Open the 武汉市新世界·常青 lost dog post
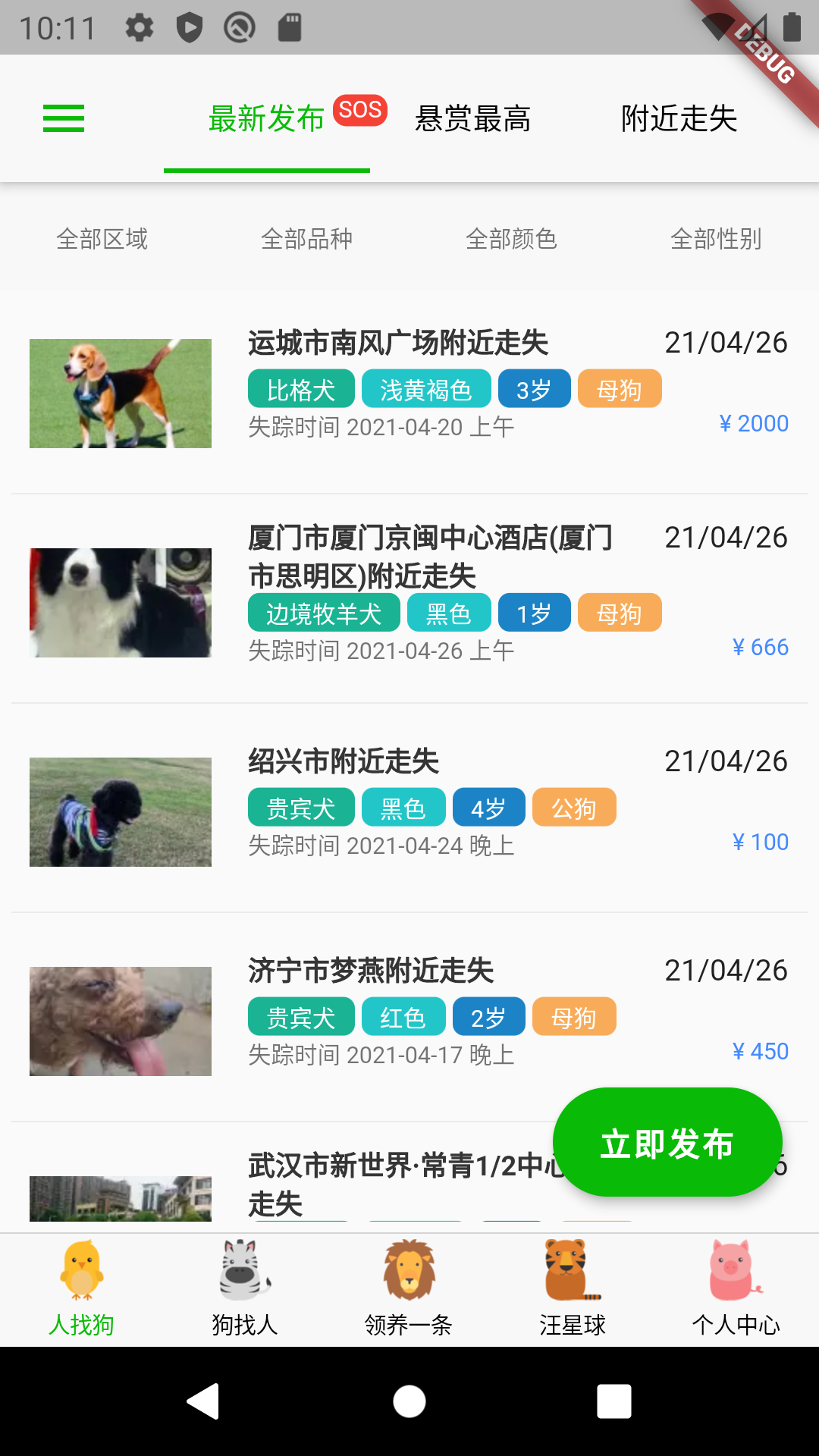819x1456 pixels. 379,1183
